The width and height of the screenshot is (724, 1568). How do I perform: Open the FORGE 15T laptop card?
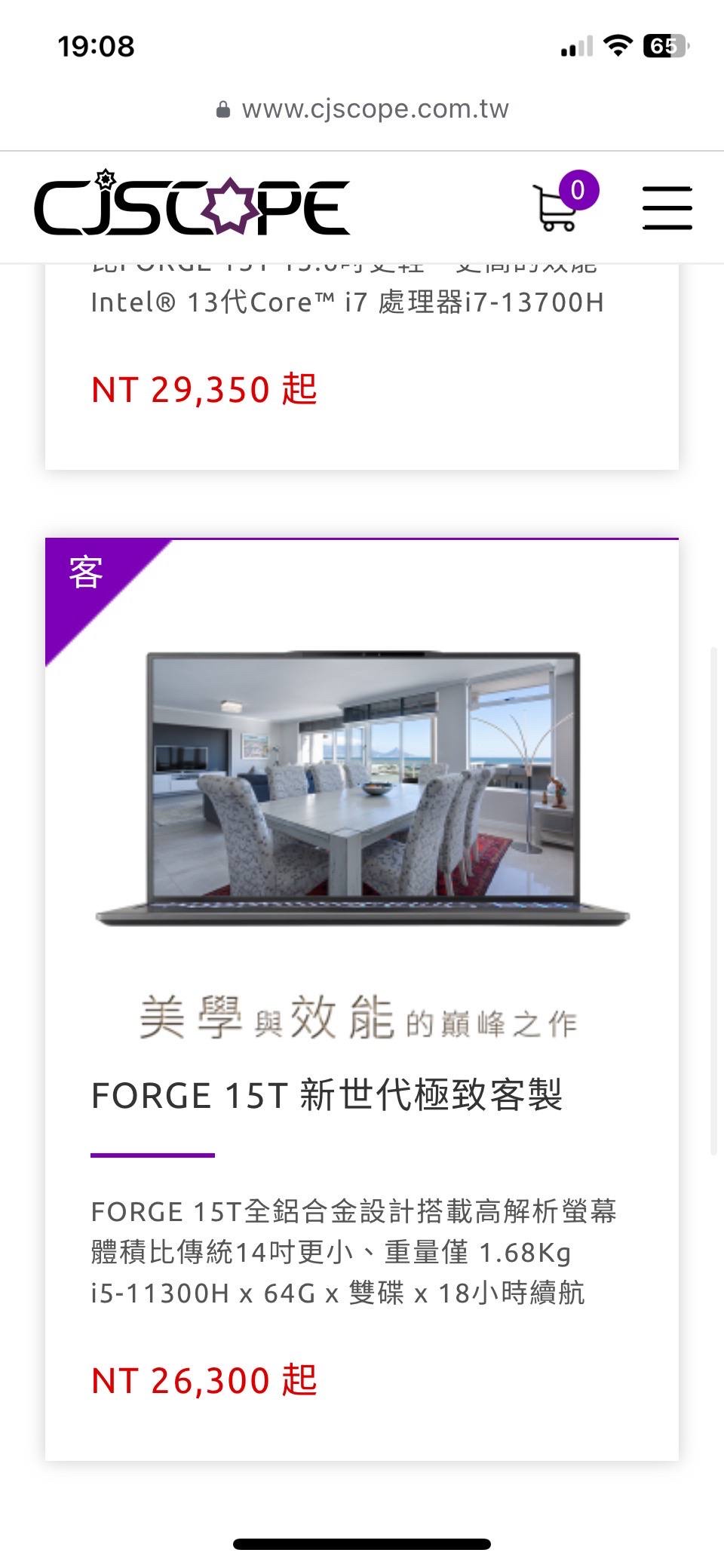(327, 1095)
